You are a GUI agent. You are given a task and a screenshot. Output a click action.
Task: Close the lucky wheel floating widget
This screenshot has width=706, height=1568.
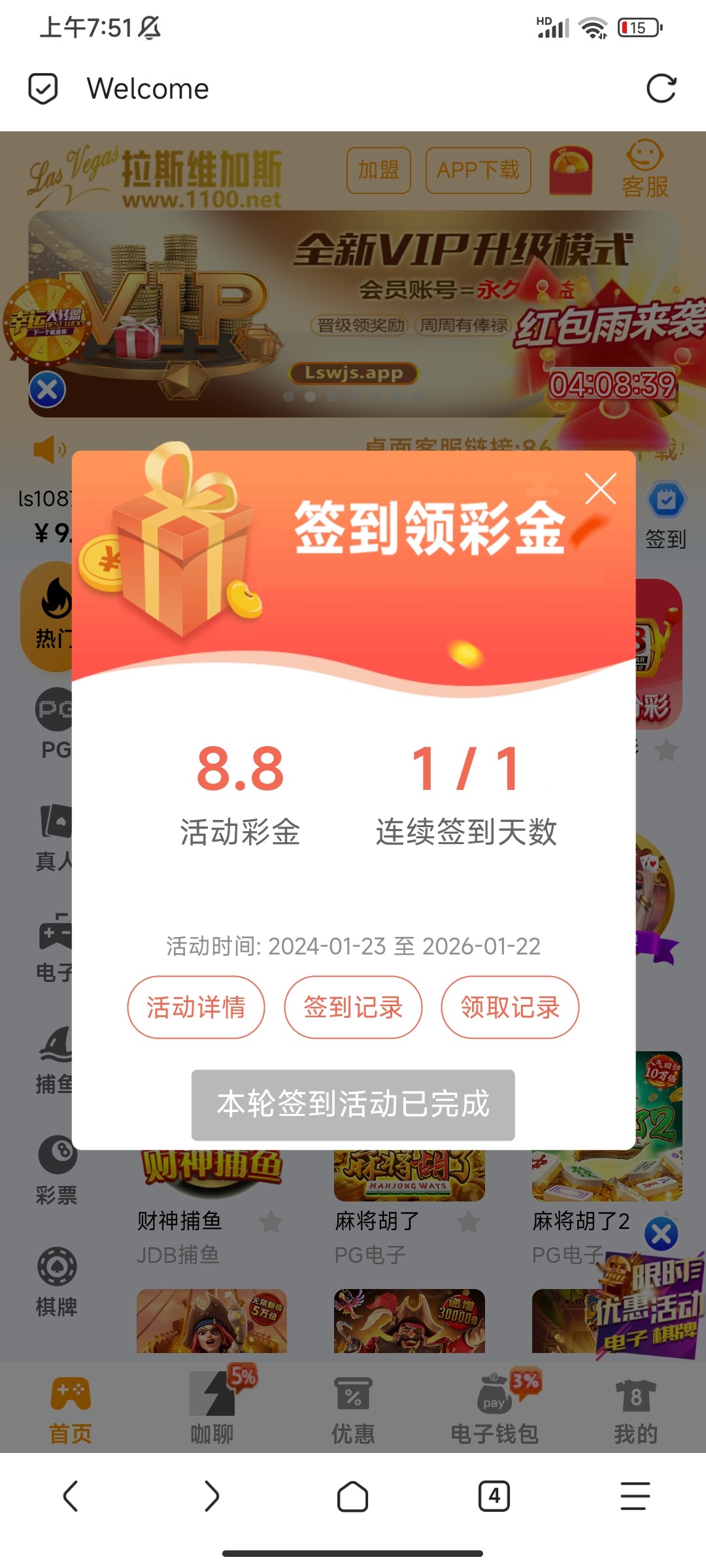(47, 390)
